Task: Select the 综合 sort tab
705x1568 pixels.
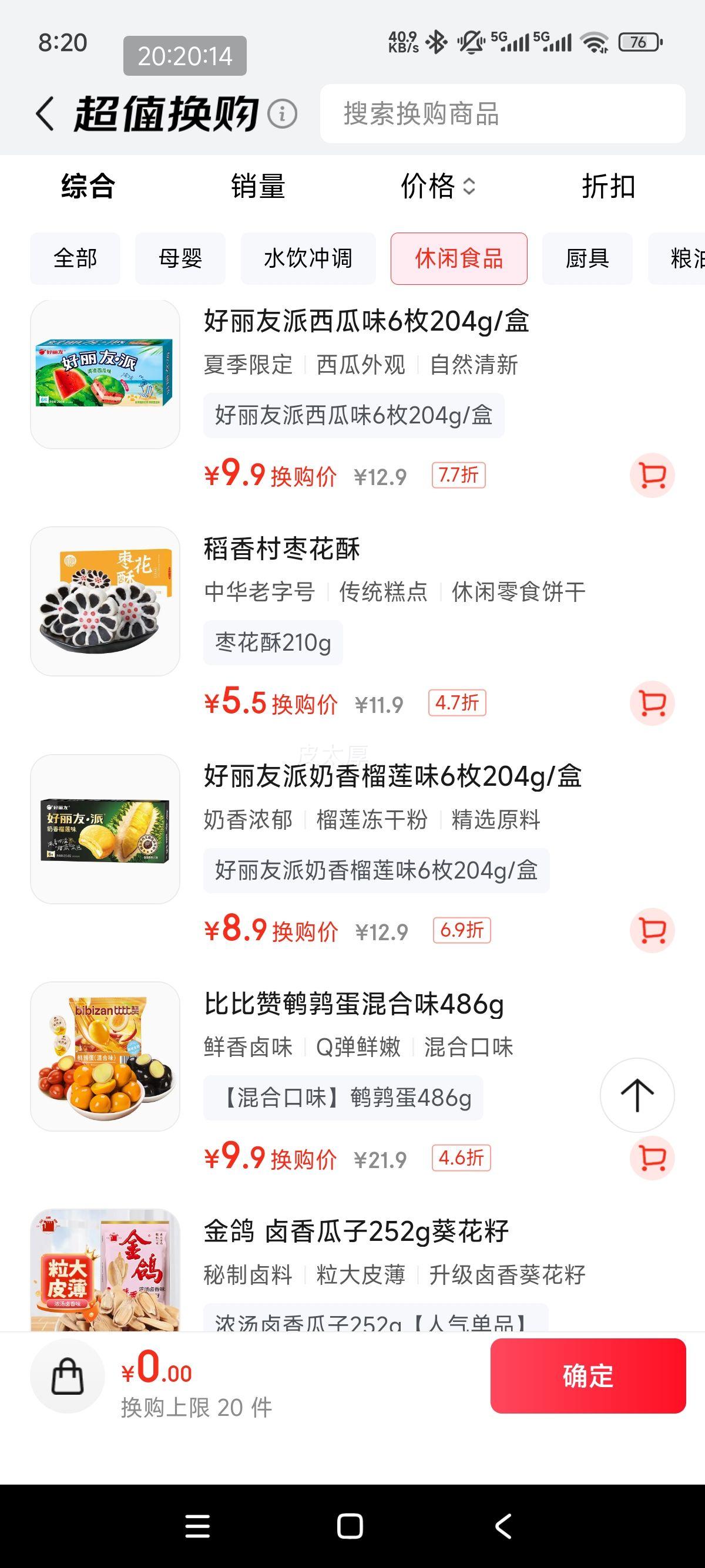Action: click(88, 186)
